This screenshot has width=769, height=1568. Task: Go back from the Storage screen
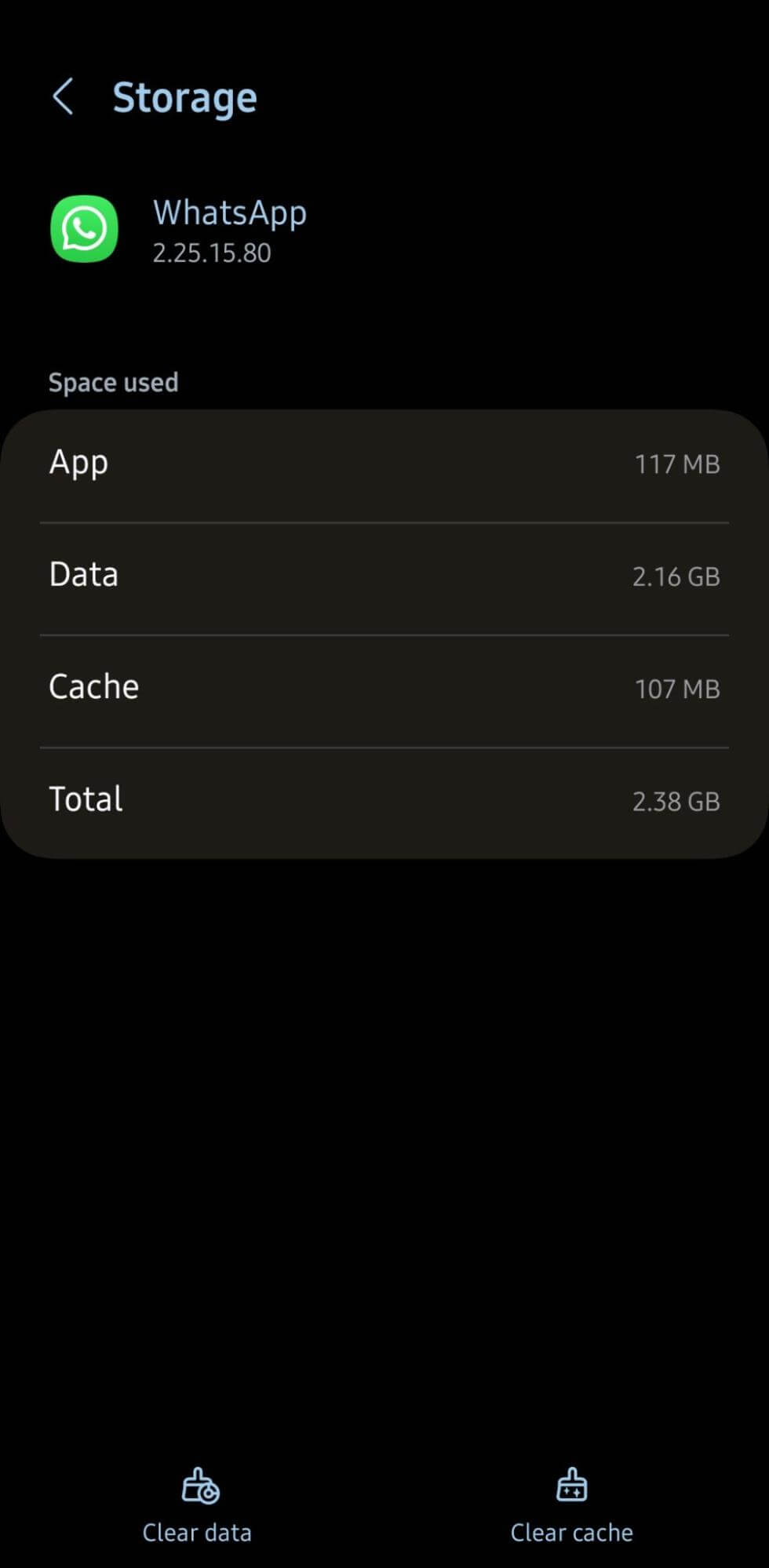63,97
